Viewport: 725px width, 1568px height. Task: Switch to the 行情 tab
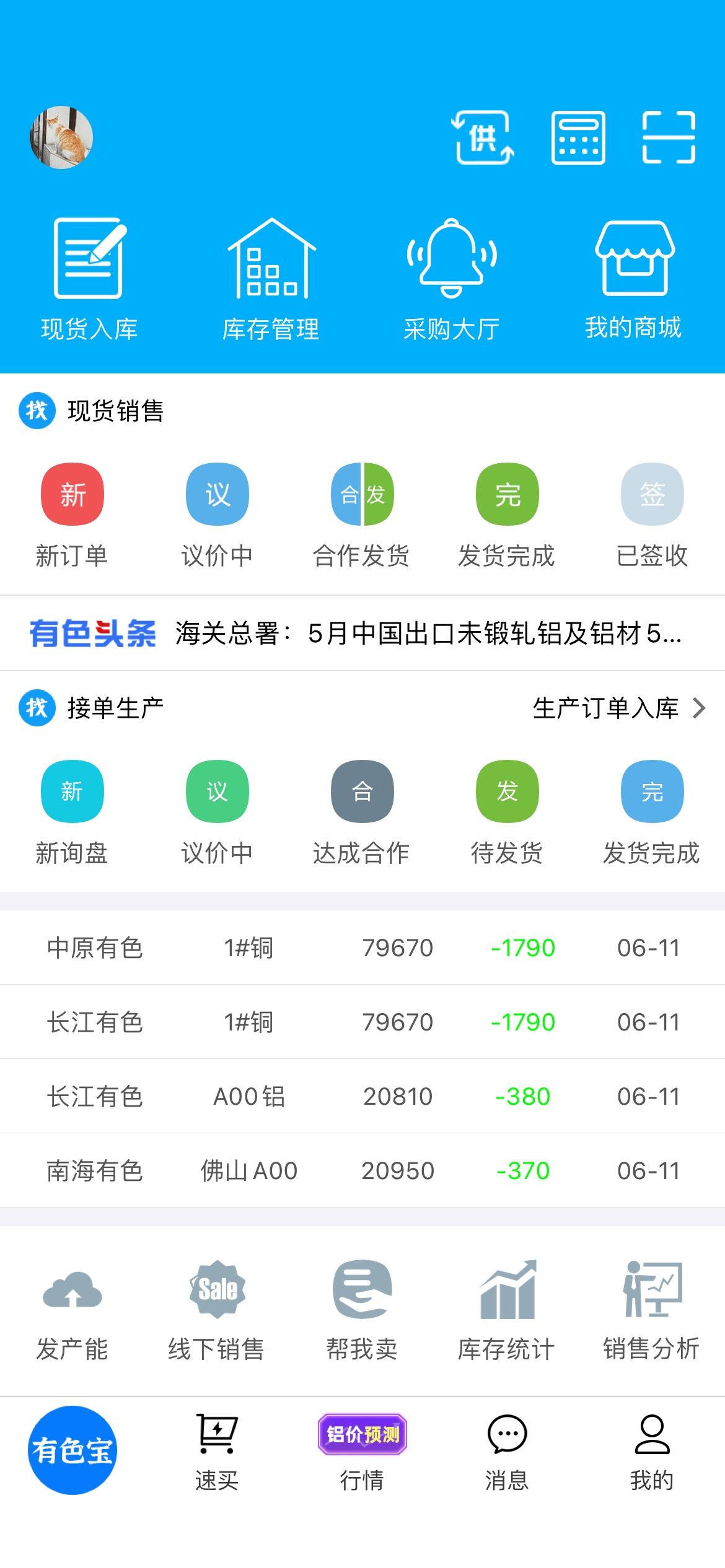(x=362, y=1452)
